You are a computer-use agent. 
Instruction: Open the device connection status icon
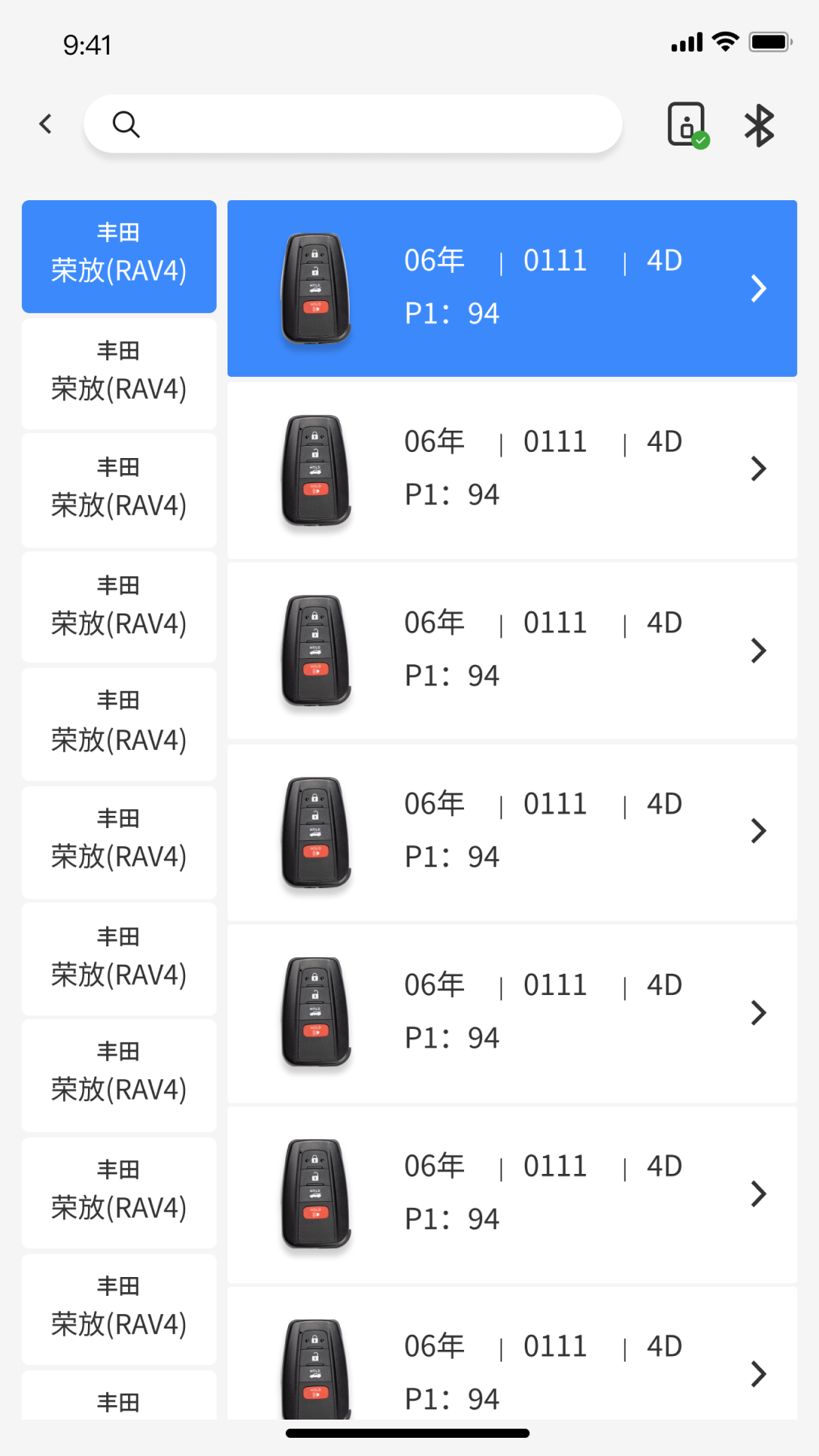[x=687, y=124]
